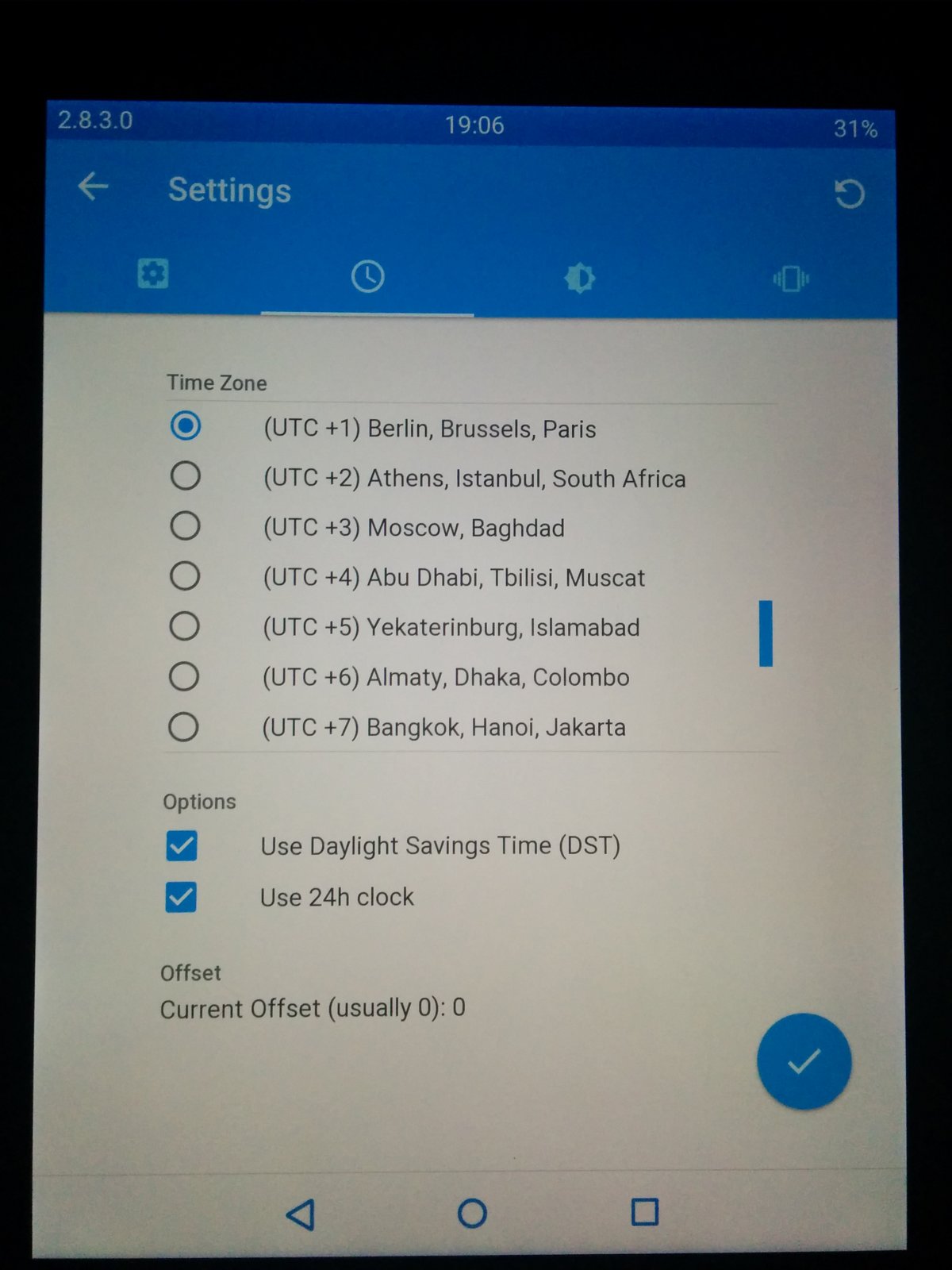This screenshot has height=1270, width=952.
Task: Pick UTC +6 Almaty, Dhaka, Colombo
Action: (184, 677)
